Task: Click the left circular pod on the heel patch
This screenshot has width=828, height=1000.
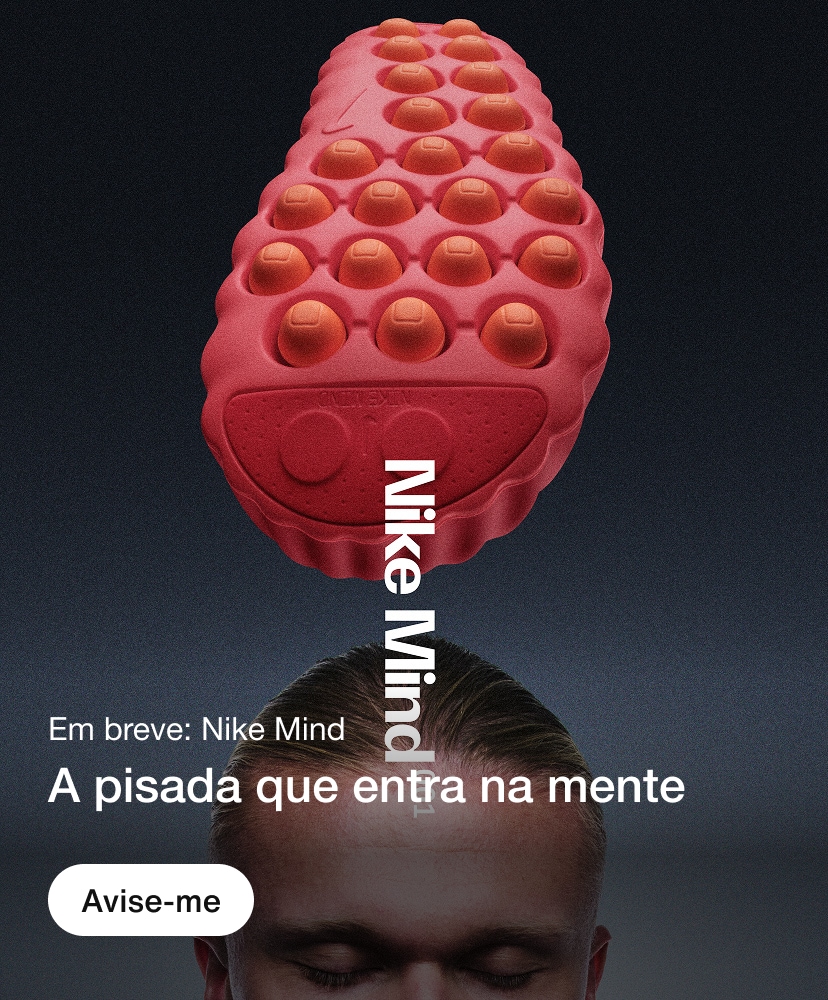Action: click(x=314, y=446)
